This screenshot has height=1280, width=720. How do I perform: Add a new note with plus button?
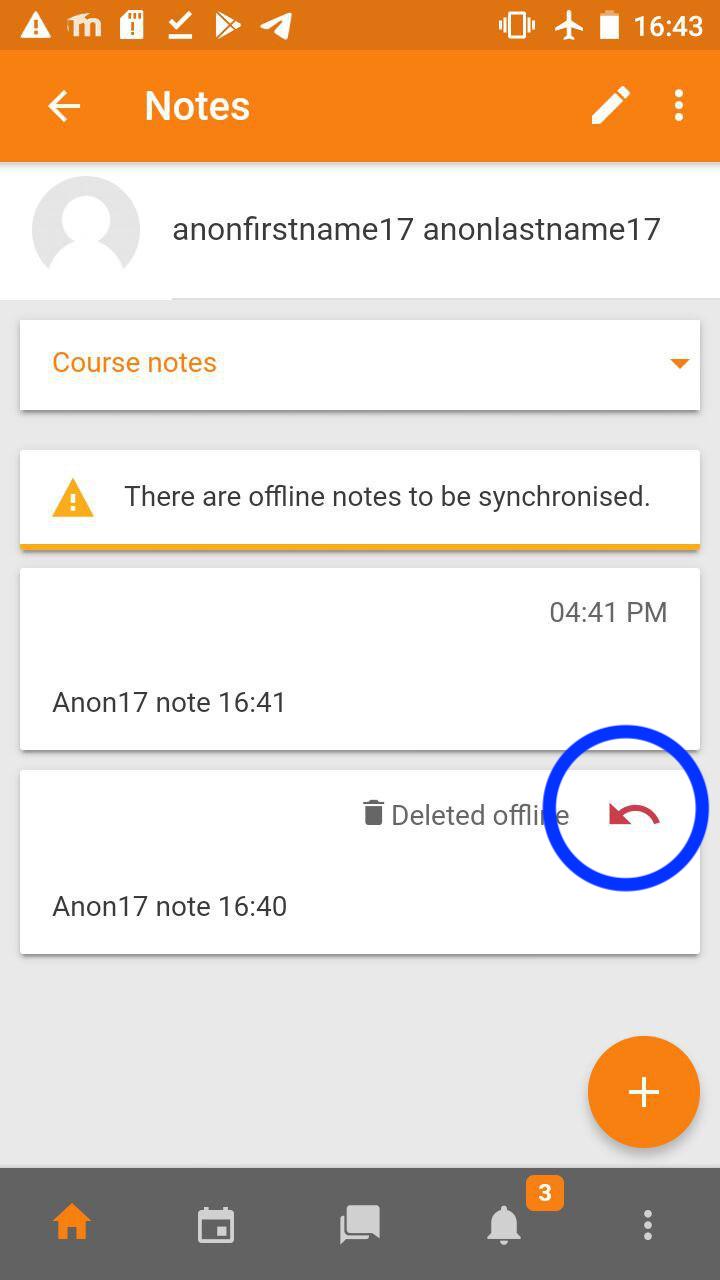point(644,1092)
